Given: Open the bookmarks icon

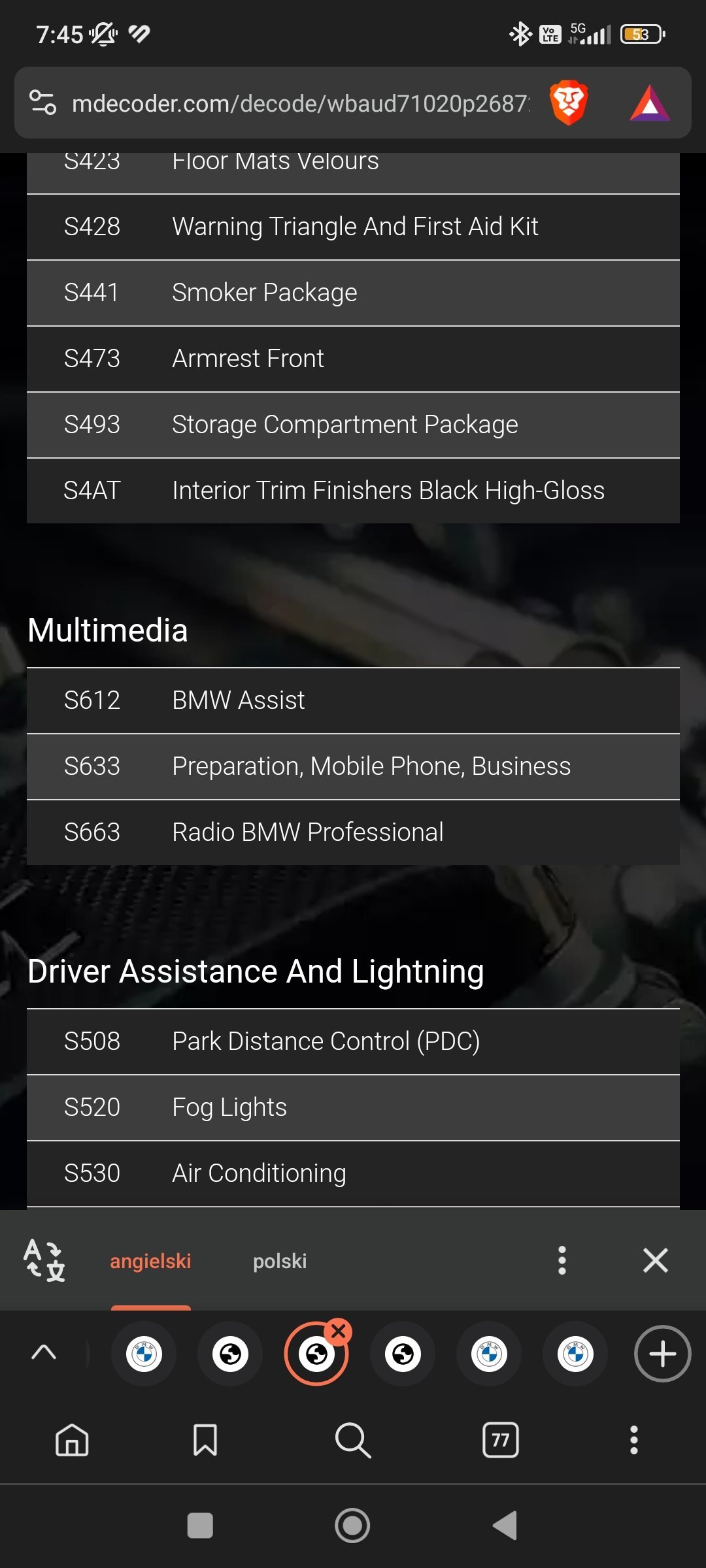Looking at the screenshot, I should point(205,1440).
